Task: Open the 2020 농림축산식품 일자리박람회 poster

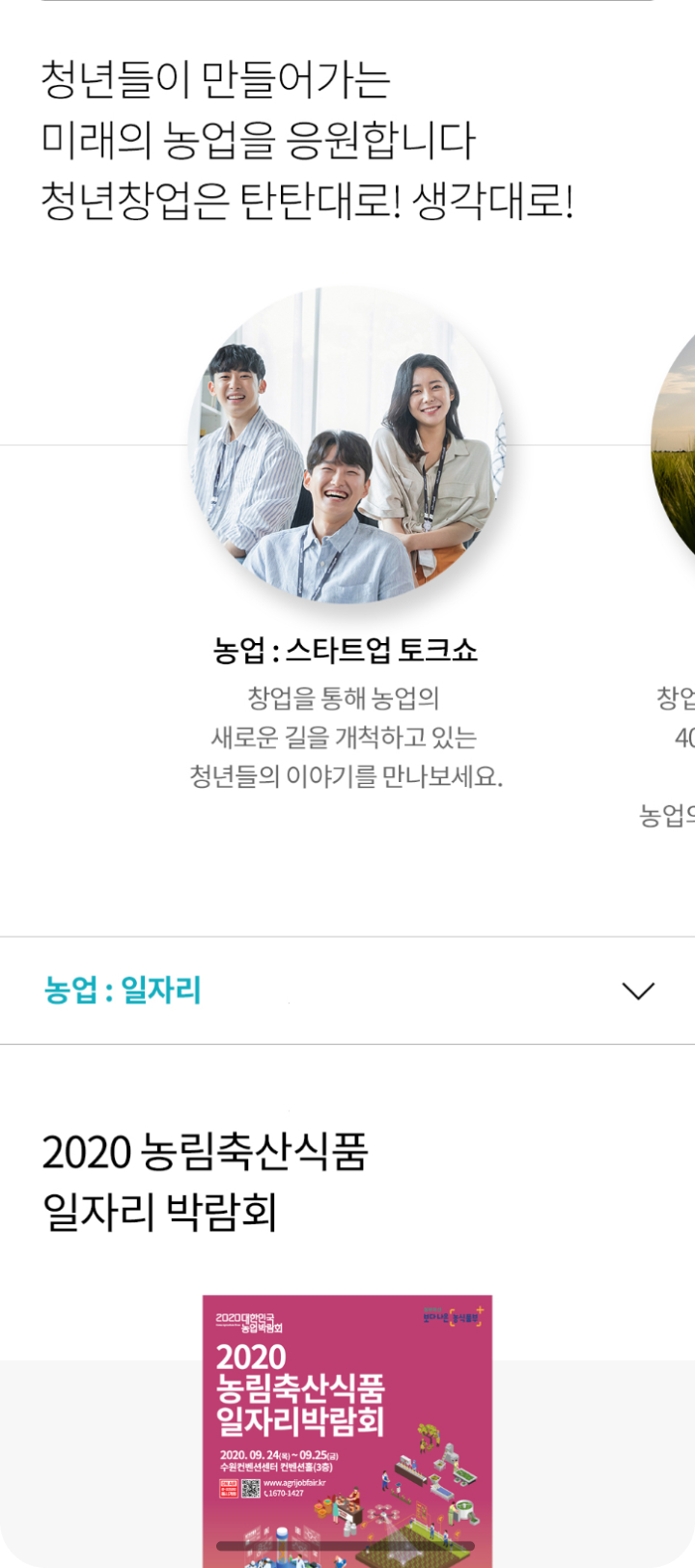Action: point(347,1429)
